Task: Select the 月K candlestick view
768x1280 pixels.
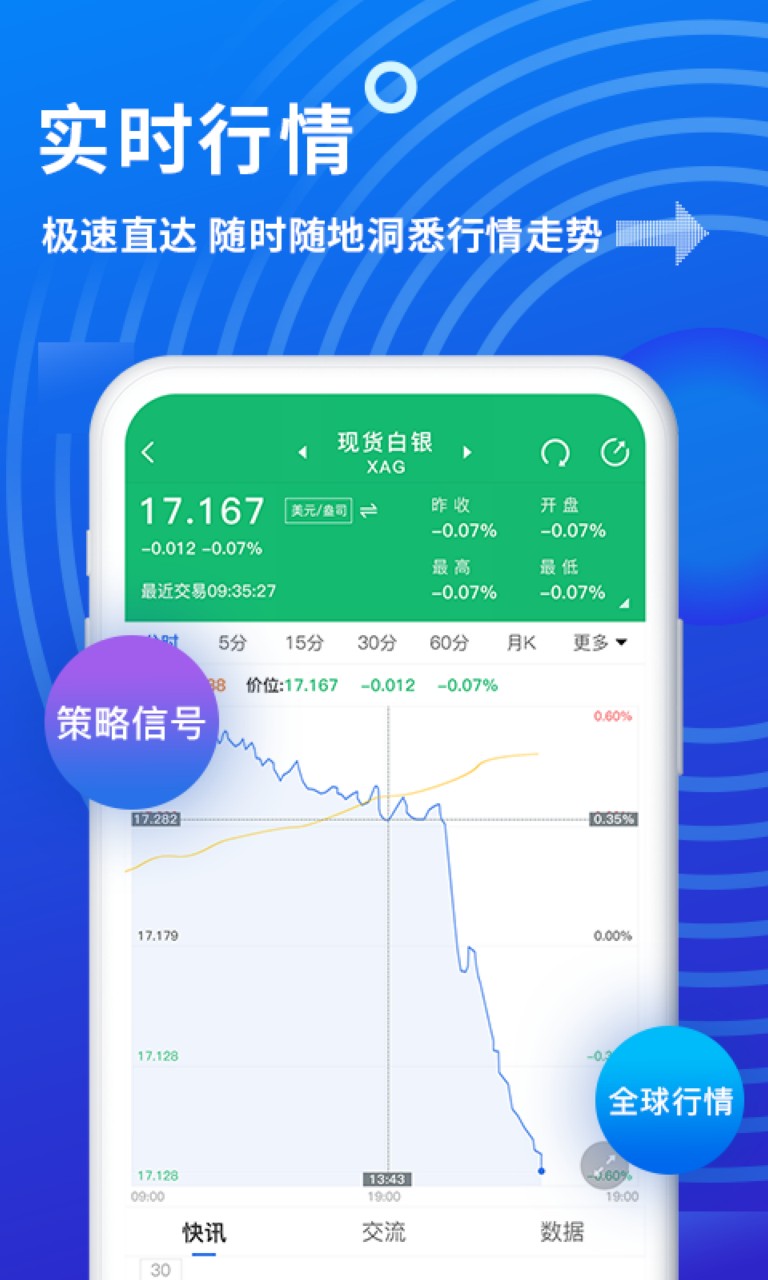Action: click(523, 643)
